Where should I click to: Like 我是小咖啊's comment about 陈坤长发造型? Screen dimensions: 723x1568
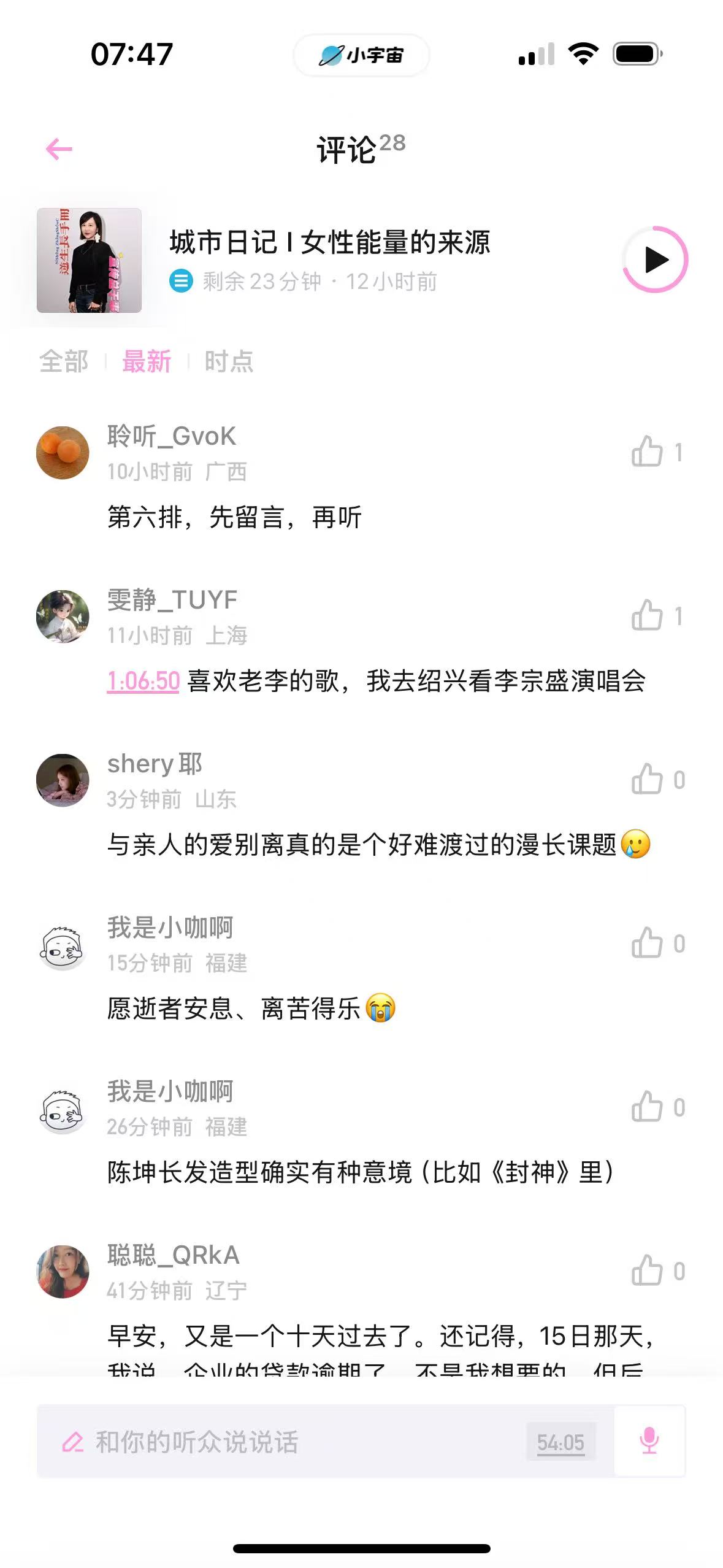tap(648, 1107)
